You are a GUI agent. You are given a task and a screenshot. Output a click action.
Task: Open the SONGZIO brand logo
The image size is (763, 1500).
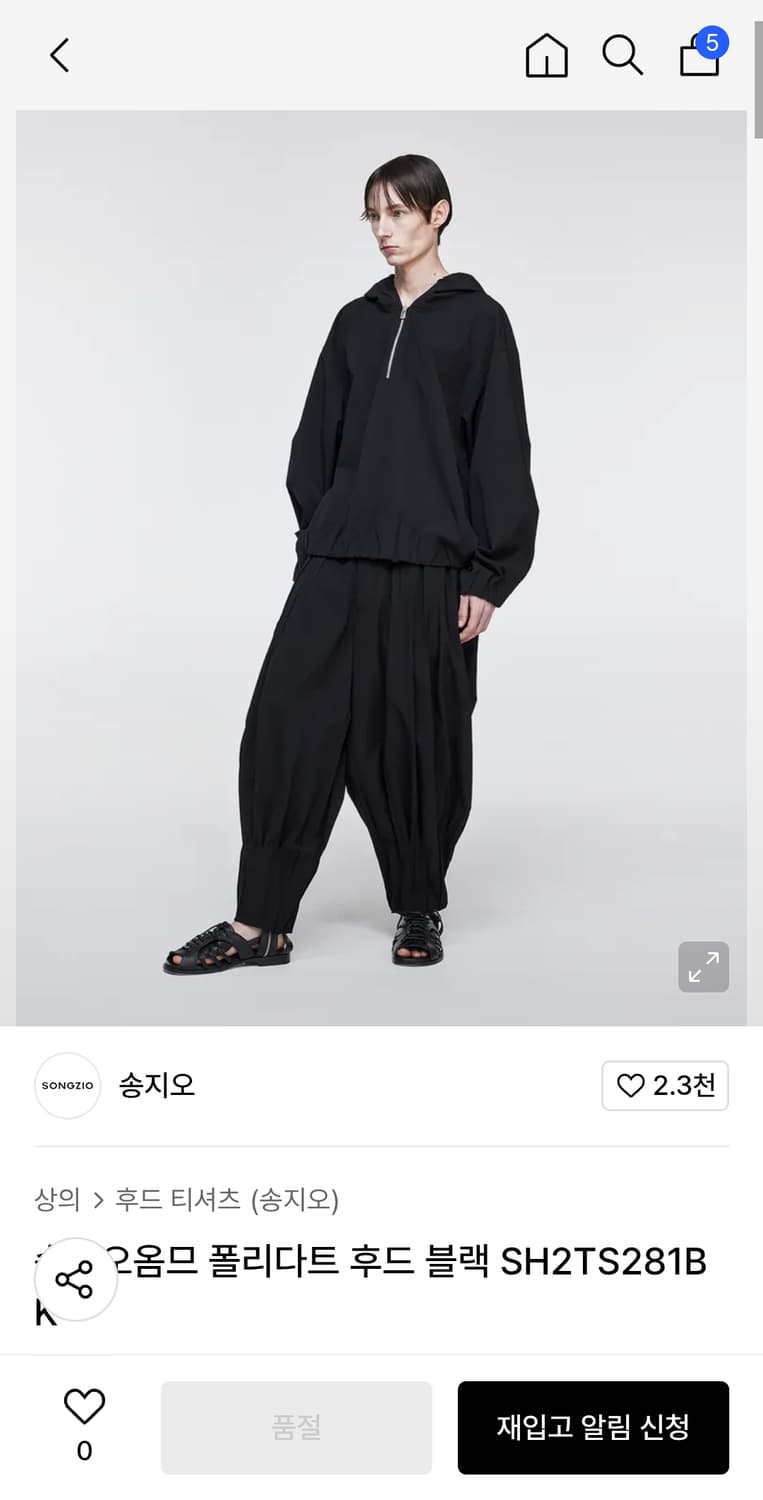(x=67, y=1086)
